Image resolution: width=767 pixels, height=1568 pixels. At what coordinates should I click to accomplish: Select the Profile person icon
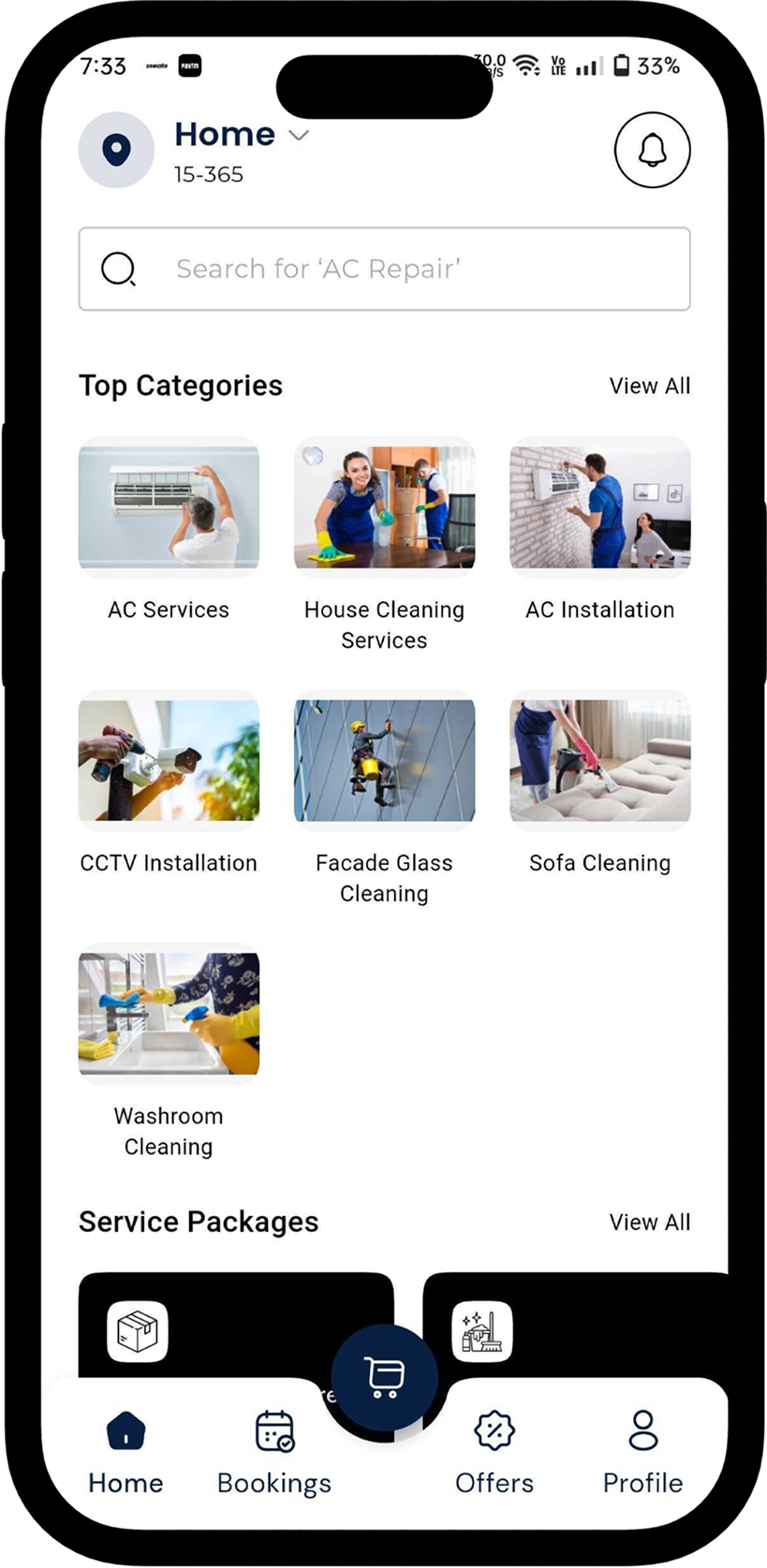(x=642, y=1430)
